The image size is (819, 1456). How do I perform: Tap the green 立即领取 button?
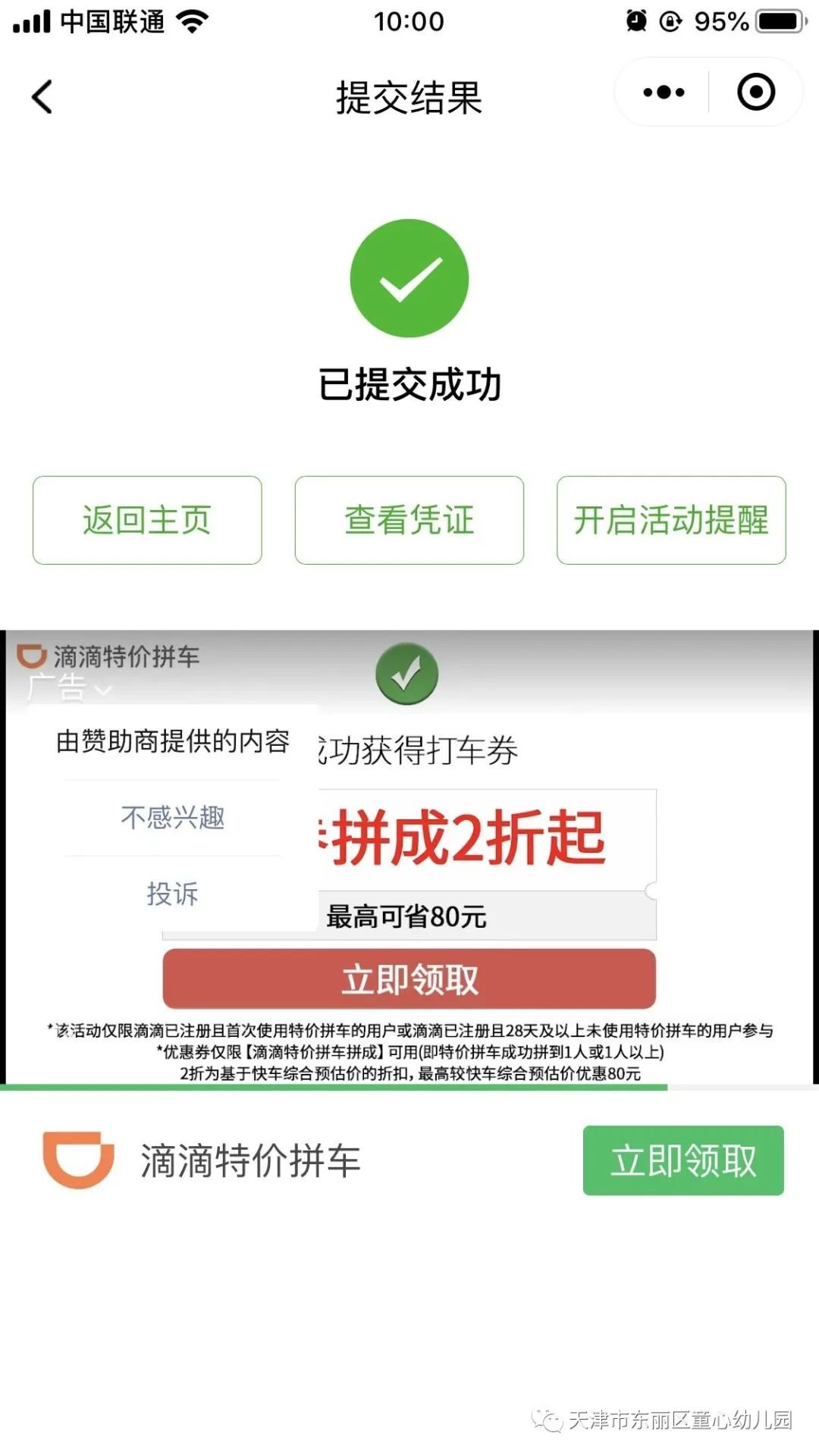(x=682, y=1160)
